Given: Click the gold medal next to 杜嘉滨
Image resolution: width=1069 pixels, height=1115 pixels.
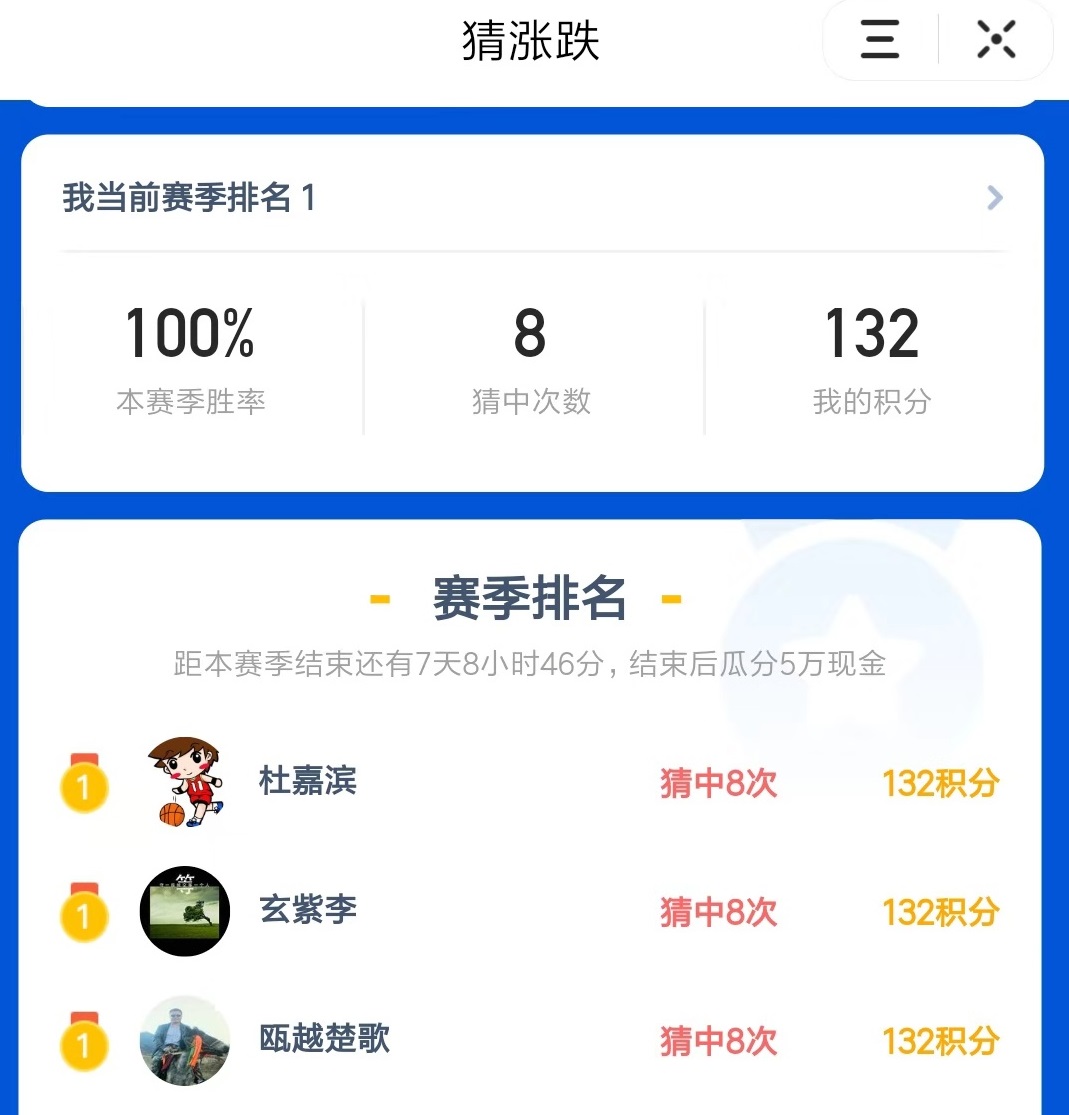Looking at the screenshot, I should point(84,787).
